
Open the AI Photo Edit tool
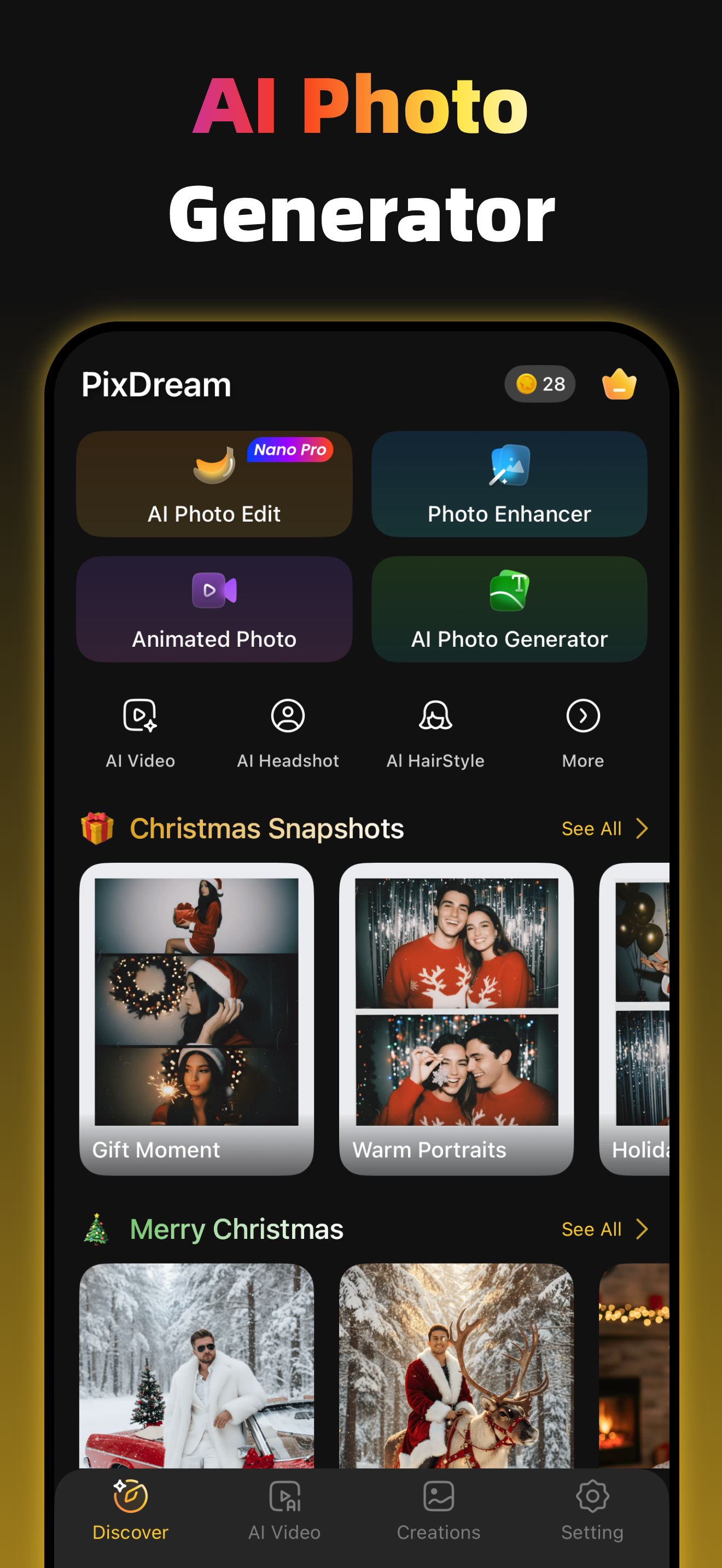pos(214,484)
